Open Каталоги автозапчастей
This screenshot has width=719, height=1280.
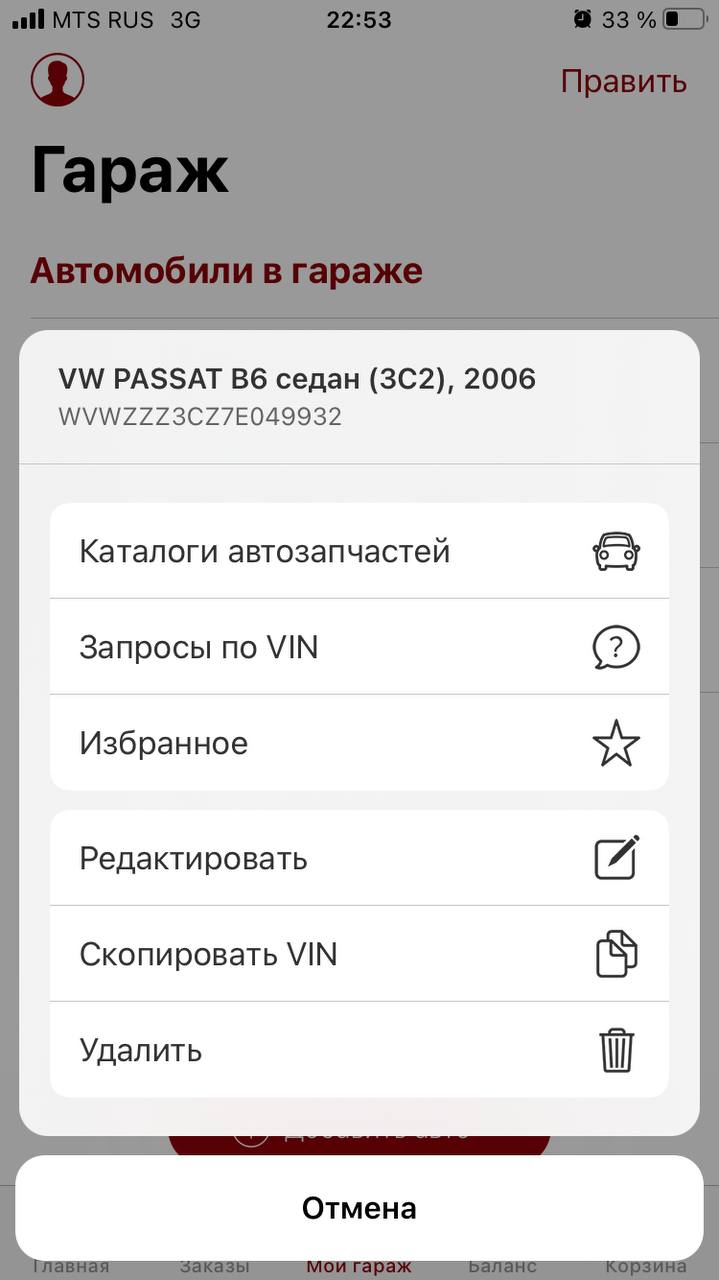click(359, 551)
